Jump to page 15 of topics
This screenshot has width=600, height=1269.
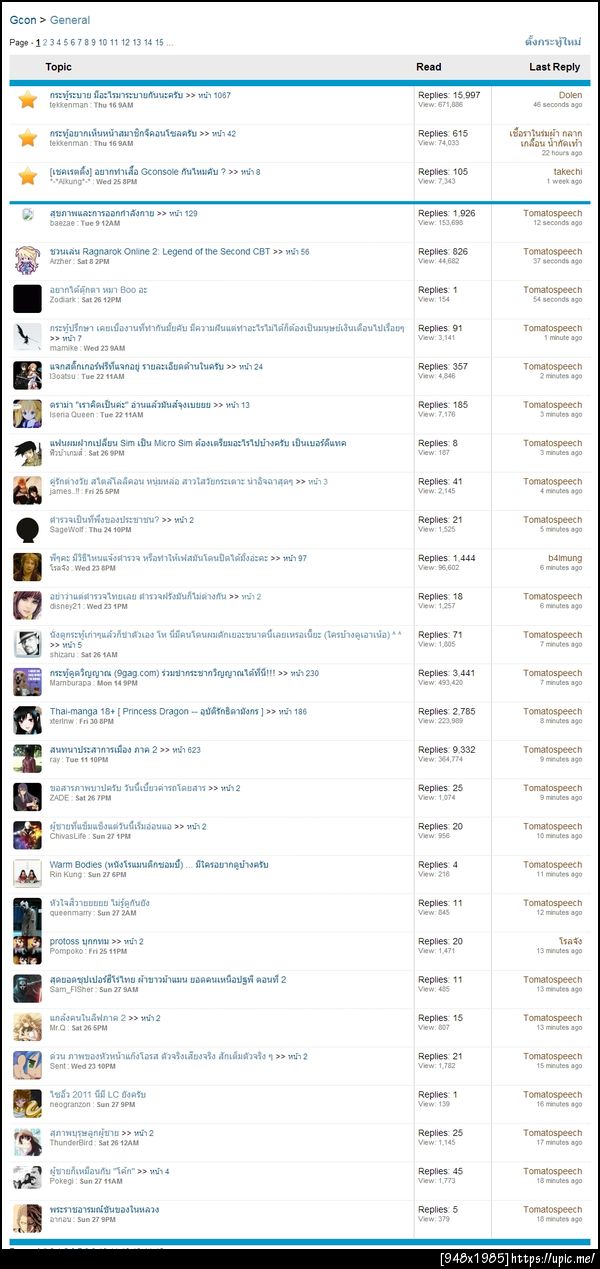158,43
